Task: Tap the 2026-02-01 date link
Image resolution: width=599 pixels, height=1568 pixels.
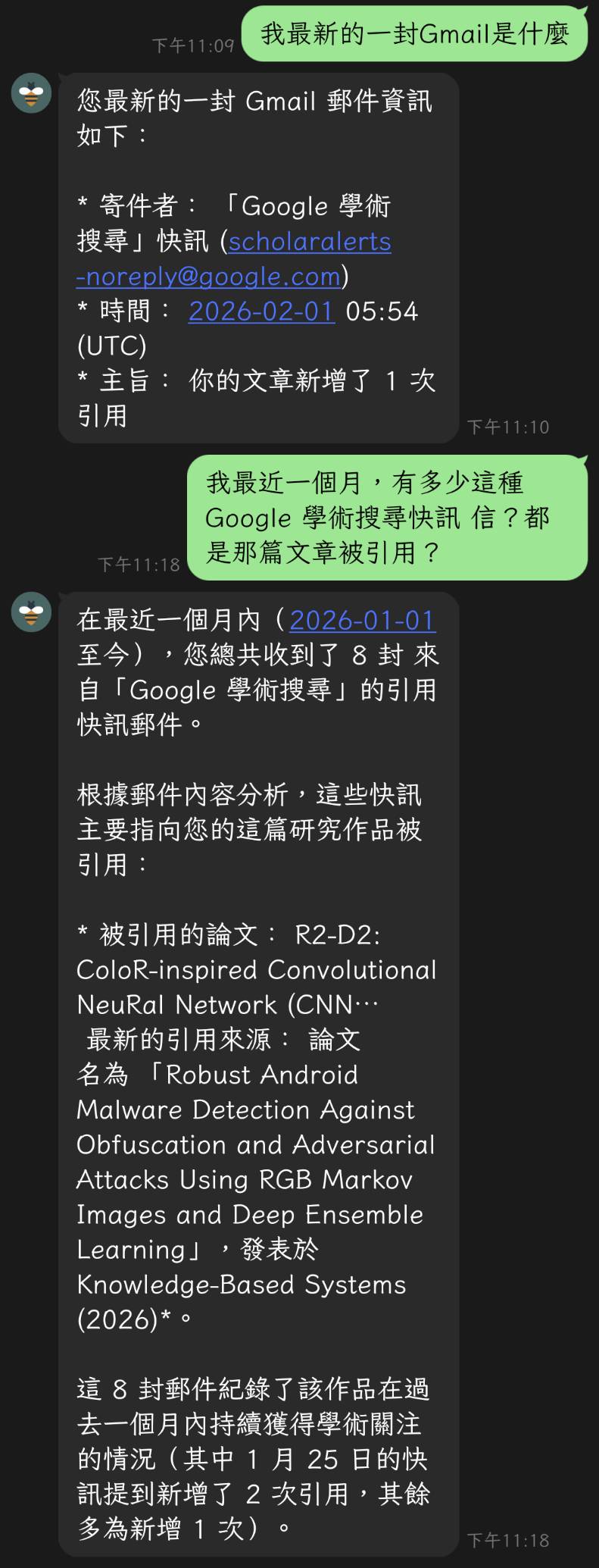Action: 261,311
